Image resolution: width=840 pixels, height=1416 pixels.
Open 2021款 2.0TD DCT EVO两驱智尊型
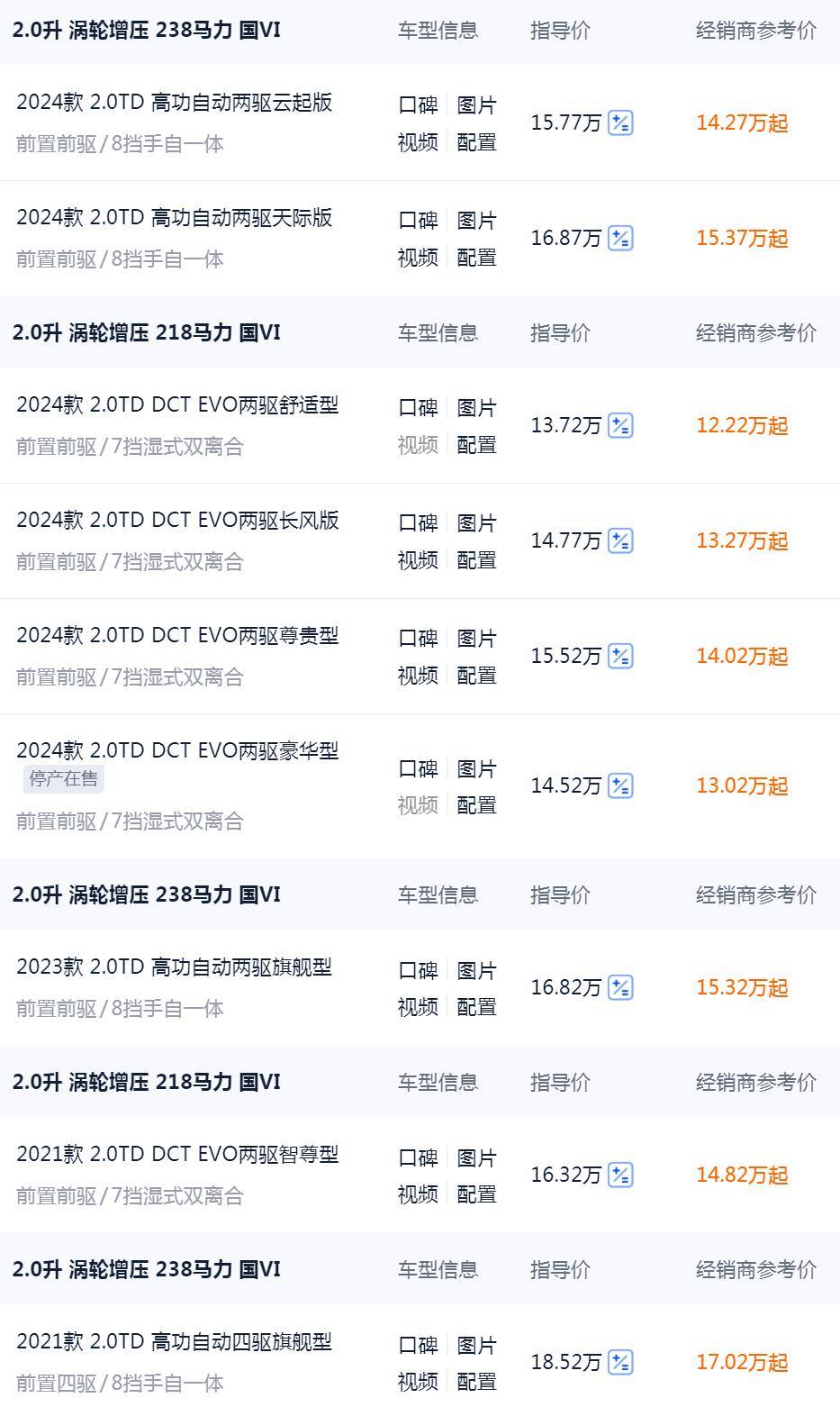coord(179,1156)
